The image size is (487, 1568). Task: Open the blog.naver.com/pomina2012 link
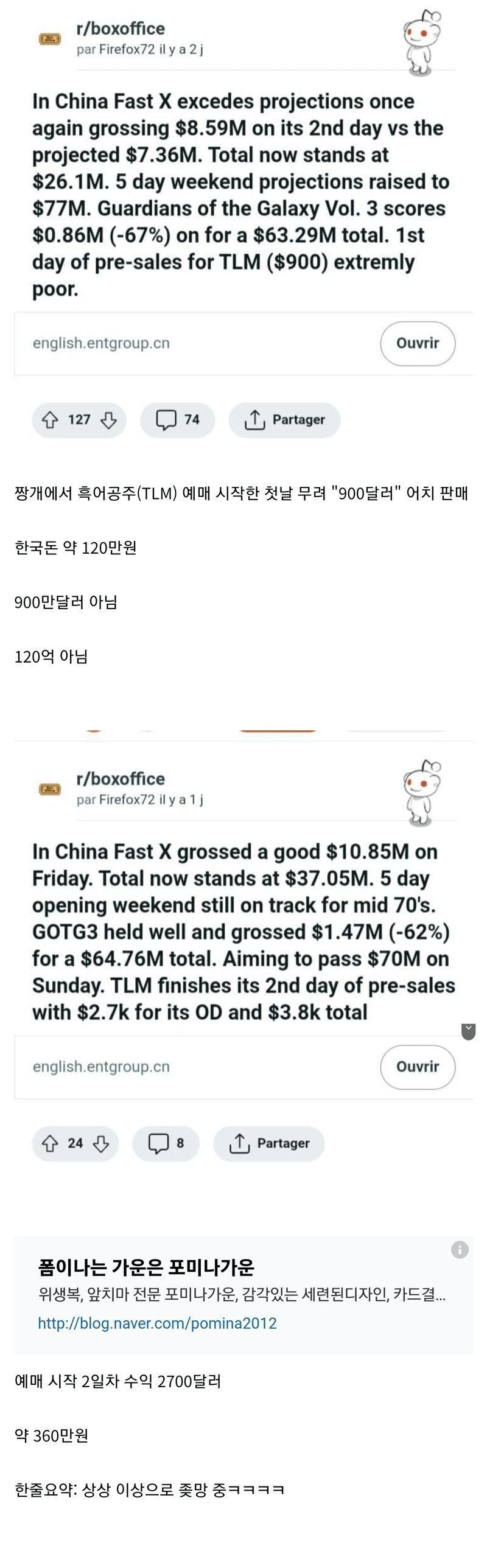(157, 1323)
